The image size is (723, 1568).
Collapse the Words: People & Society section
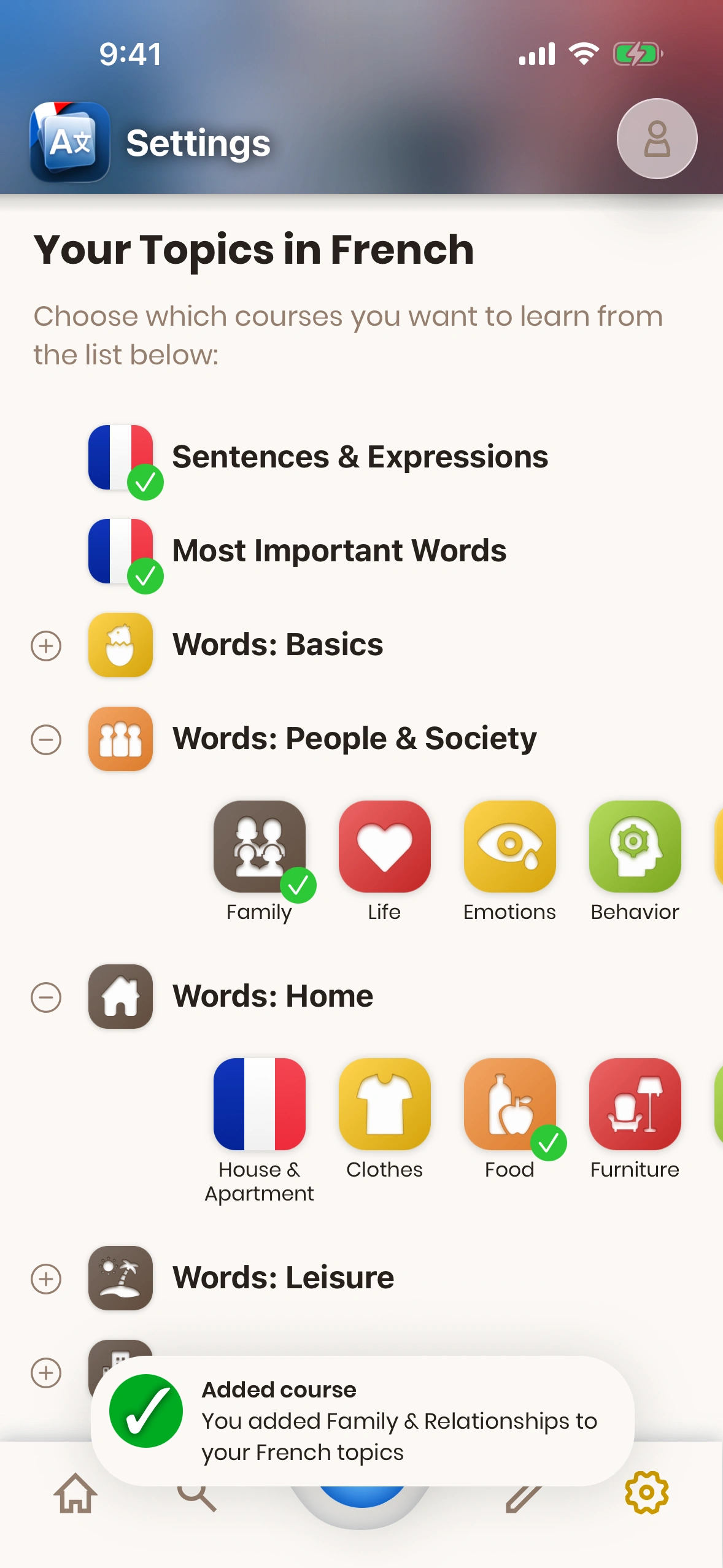point(46,740)
